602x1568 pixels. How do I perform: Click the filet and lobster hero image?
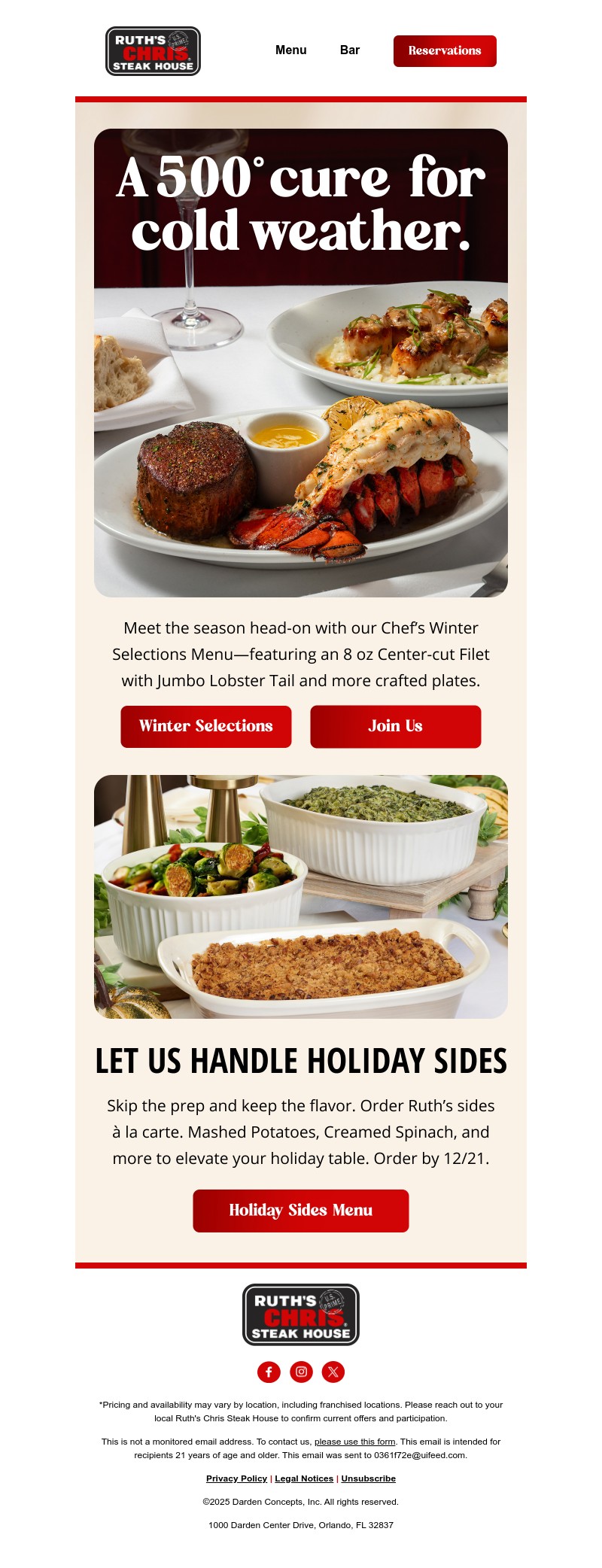[301, 451]
